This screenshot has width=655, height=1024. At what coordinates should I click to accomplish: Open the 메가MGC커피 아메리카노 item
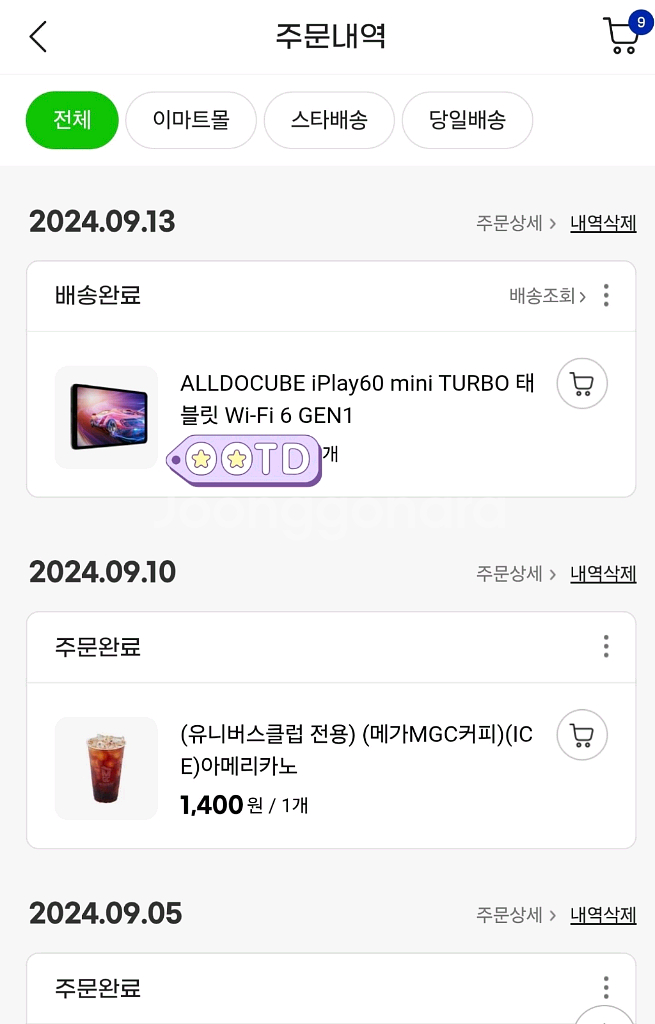tap(356, 750)
